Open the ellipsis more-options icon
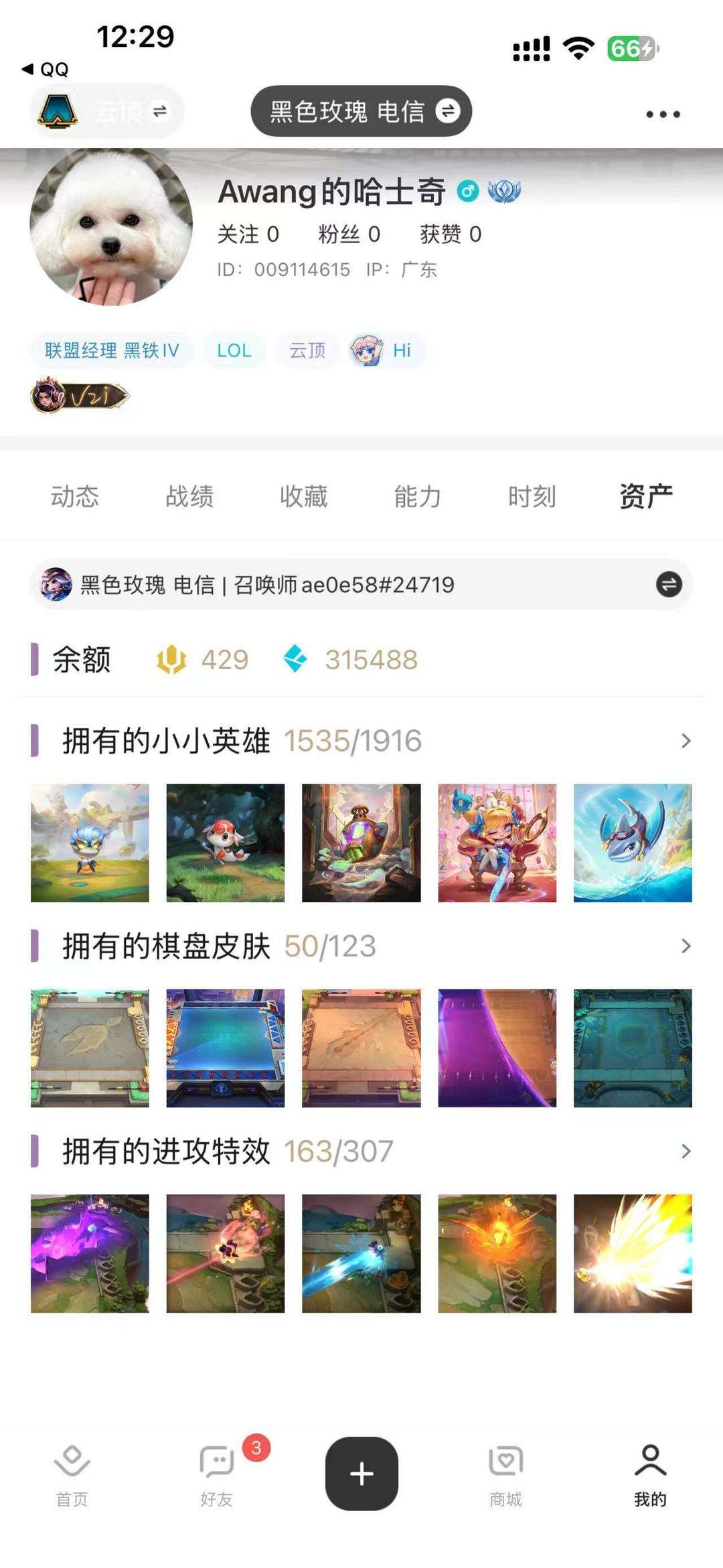Viewport: 723px width, 1568px height. click(662, 114)
